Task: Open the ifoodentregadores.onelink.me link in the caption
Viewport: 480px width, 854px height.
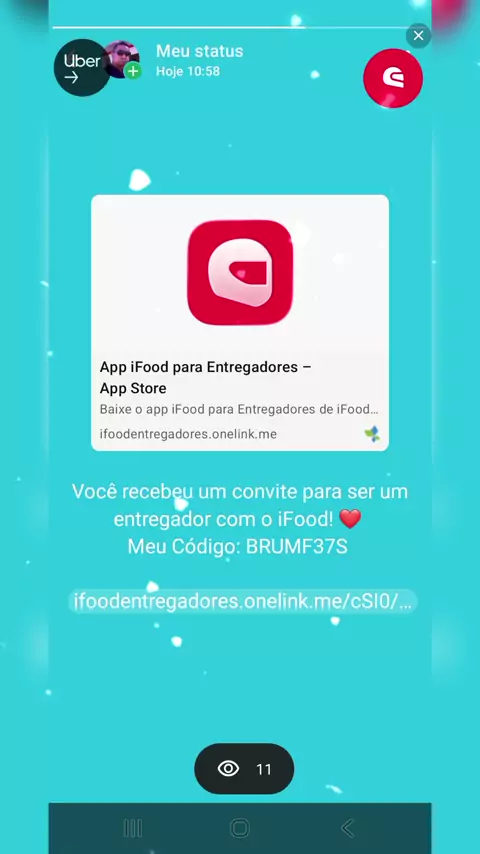Action: [243, 602]
